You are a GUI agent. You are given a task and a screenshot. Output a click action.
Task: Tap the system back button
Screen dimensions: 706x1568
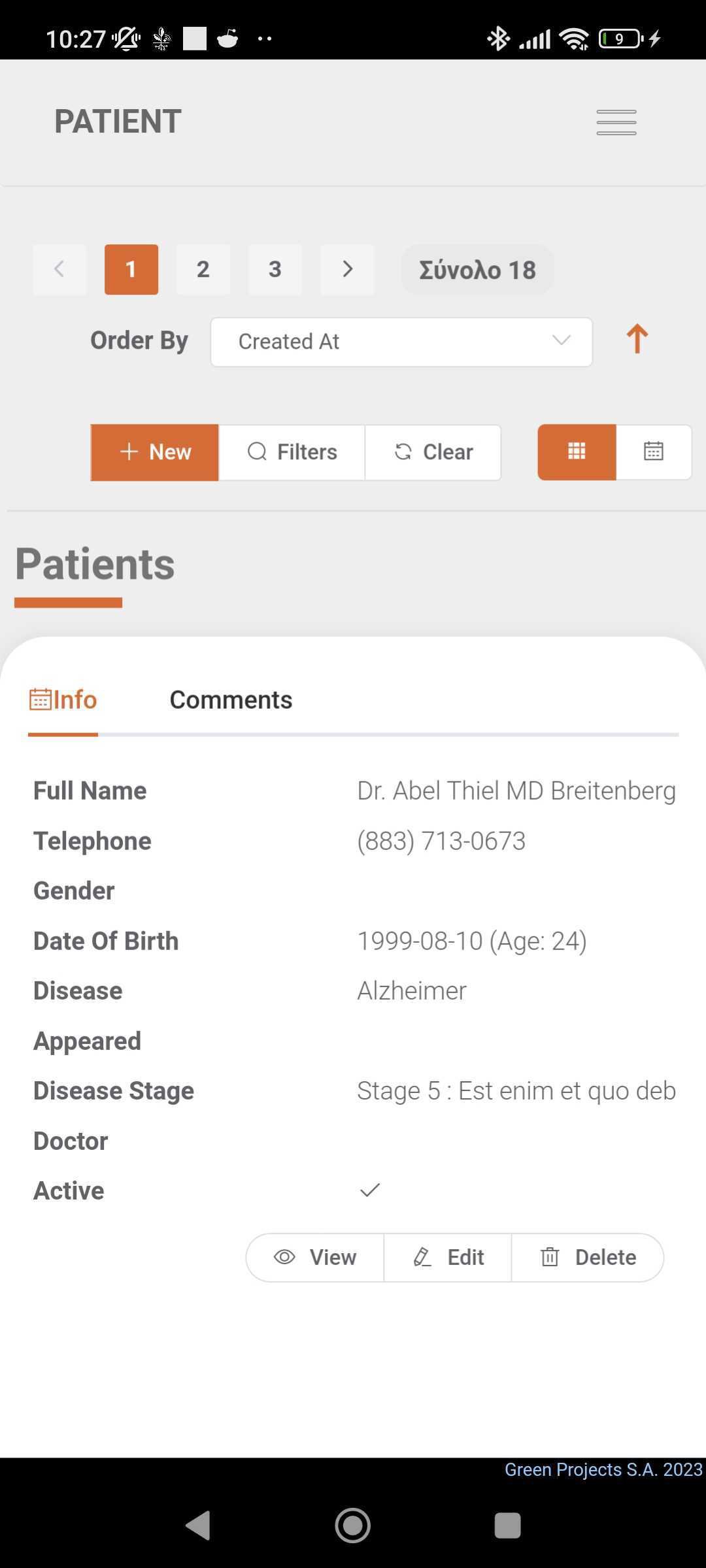click(198, 1526)
